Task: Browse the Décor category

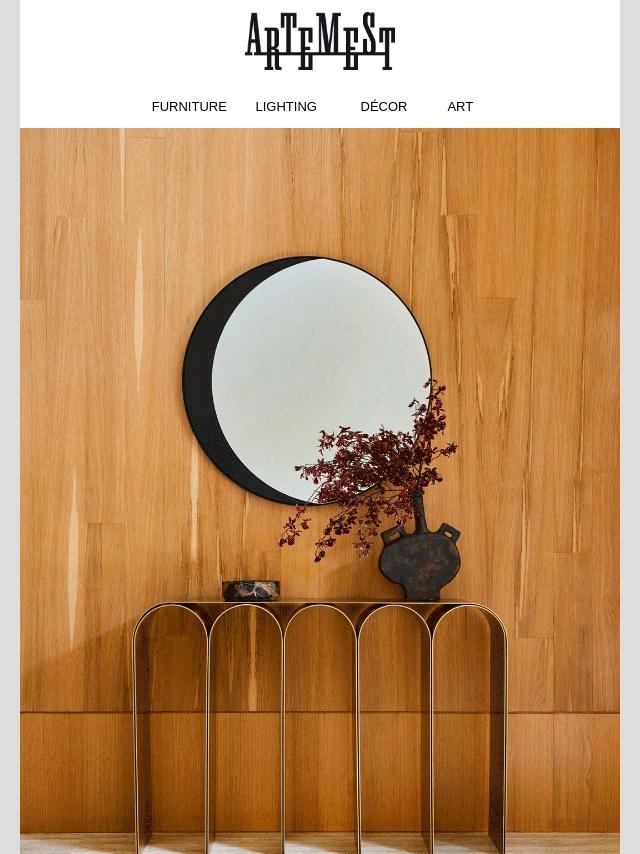Action: (383, 106)
